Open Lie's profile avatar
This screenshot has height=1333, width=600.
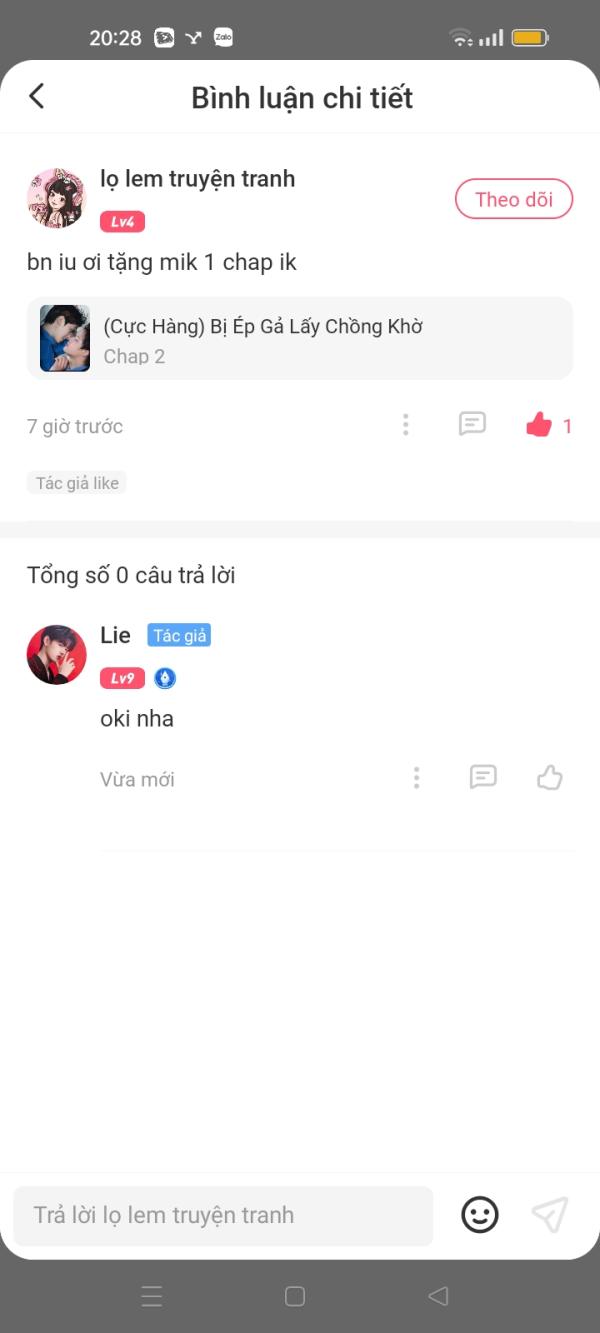tap(56, 655)
